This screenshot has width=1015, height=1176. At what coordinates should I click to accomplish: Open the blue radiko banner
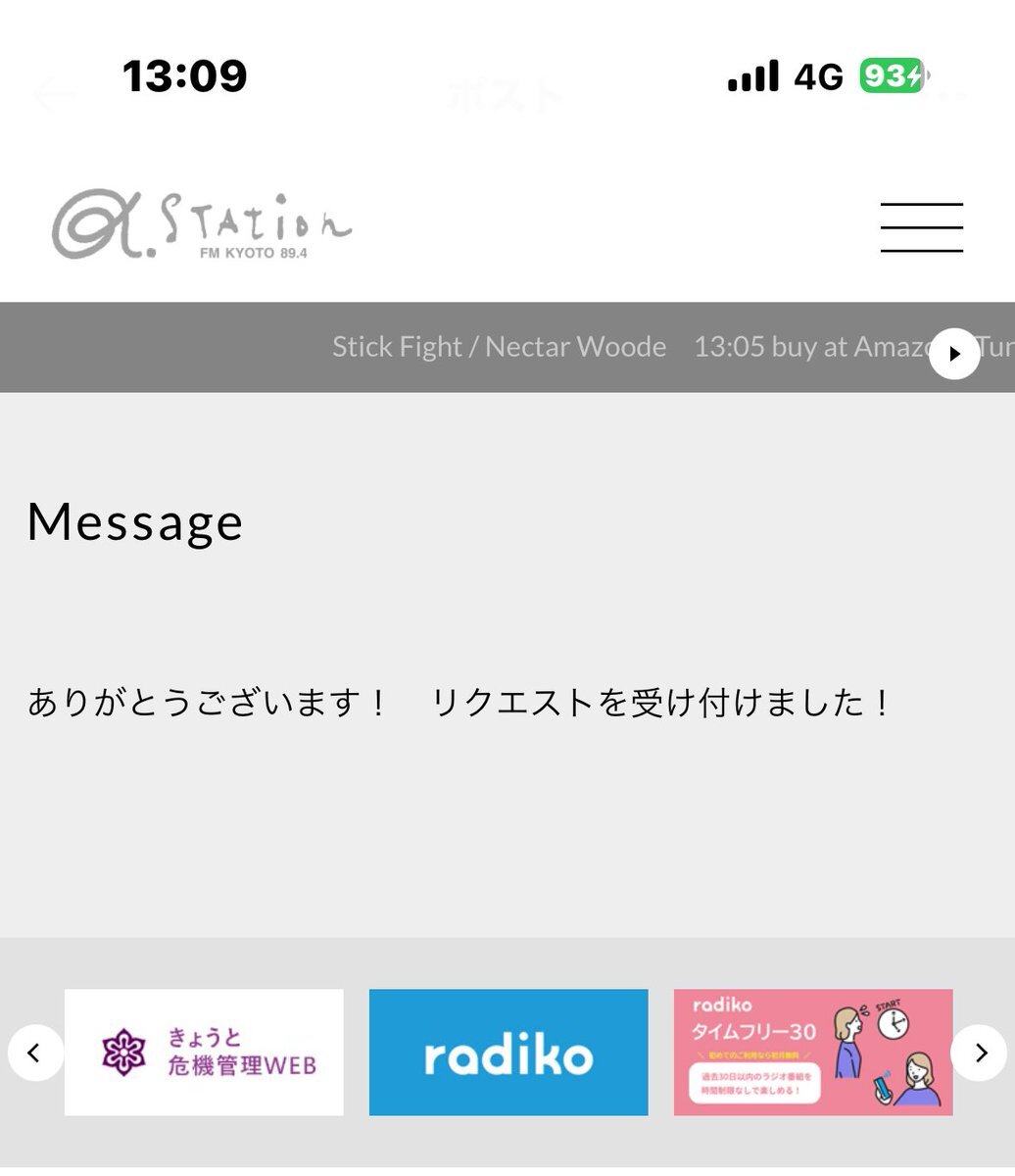coord(508,1052)
